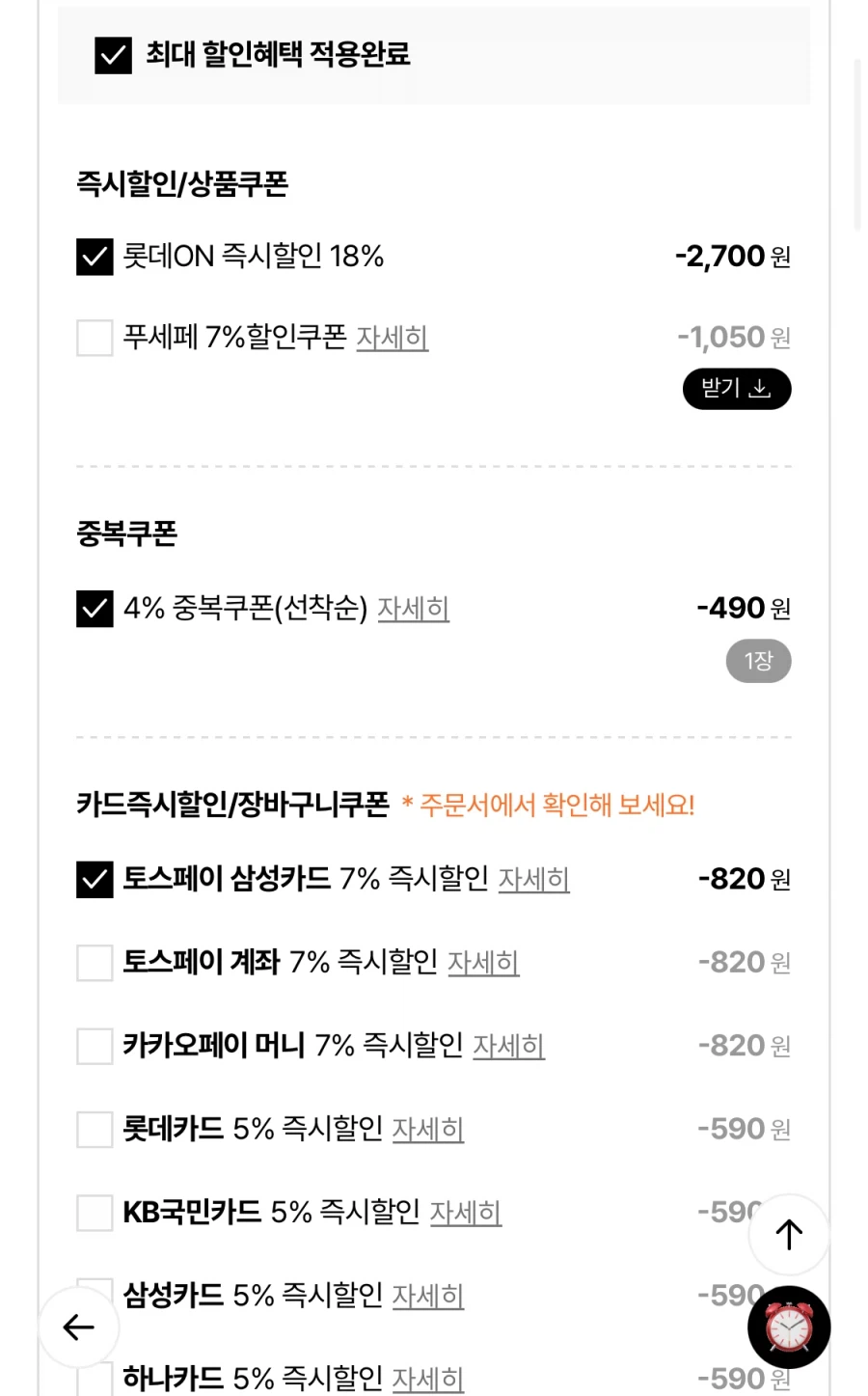The width and height of the screenshot is (868, 1396).
Task: Uncheck 최대 할인혜택 적용완료
Action: [x=113, y=57]
